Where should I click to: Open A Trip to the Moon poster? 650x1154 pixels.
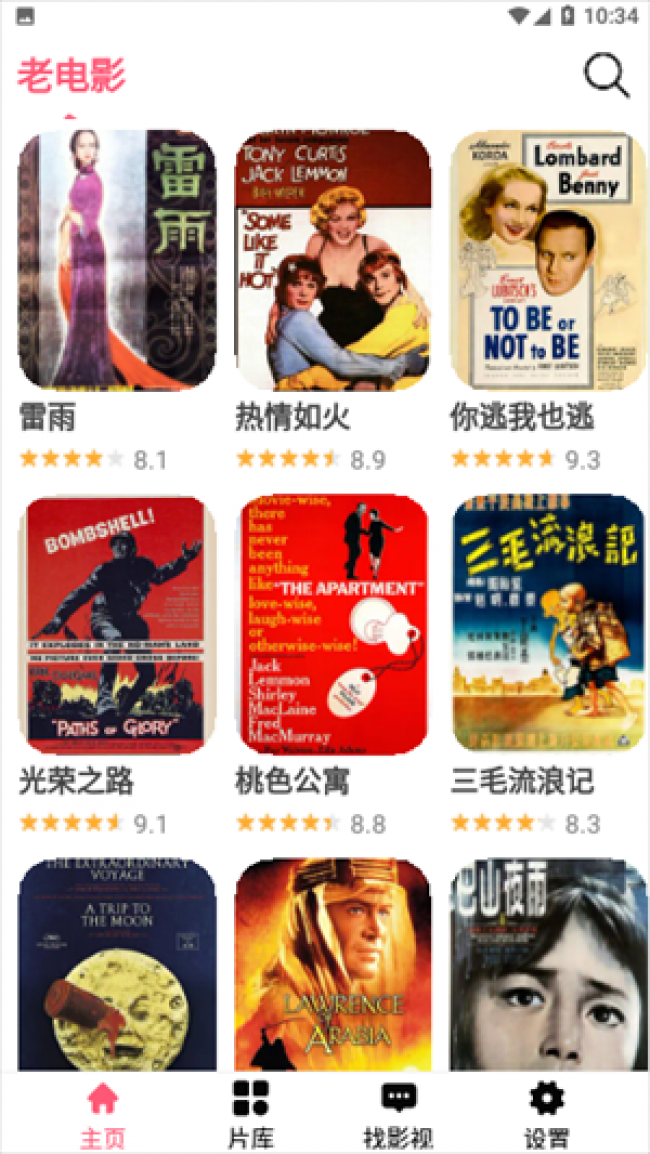point(117,965)
